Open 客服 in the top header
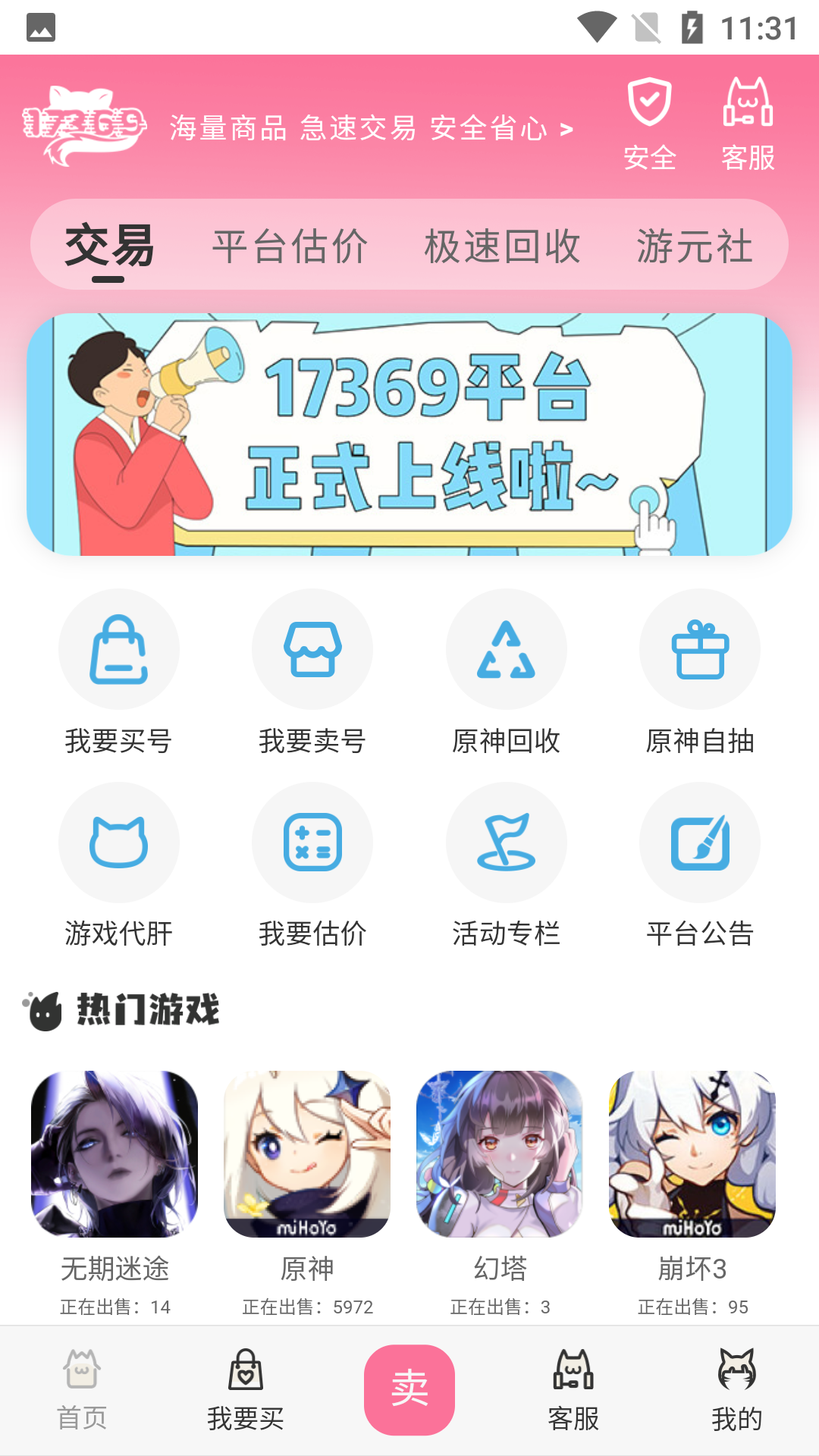This screenshot has width=819, height=1456. click(748, 125)
